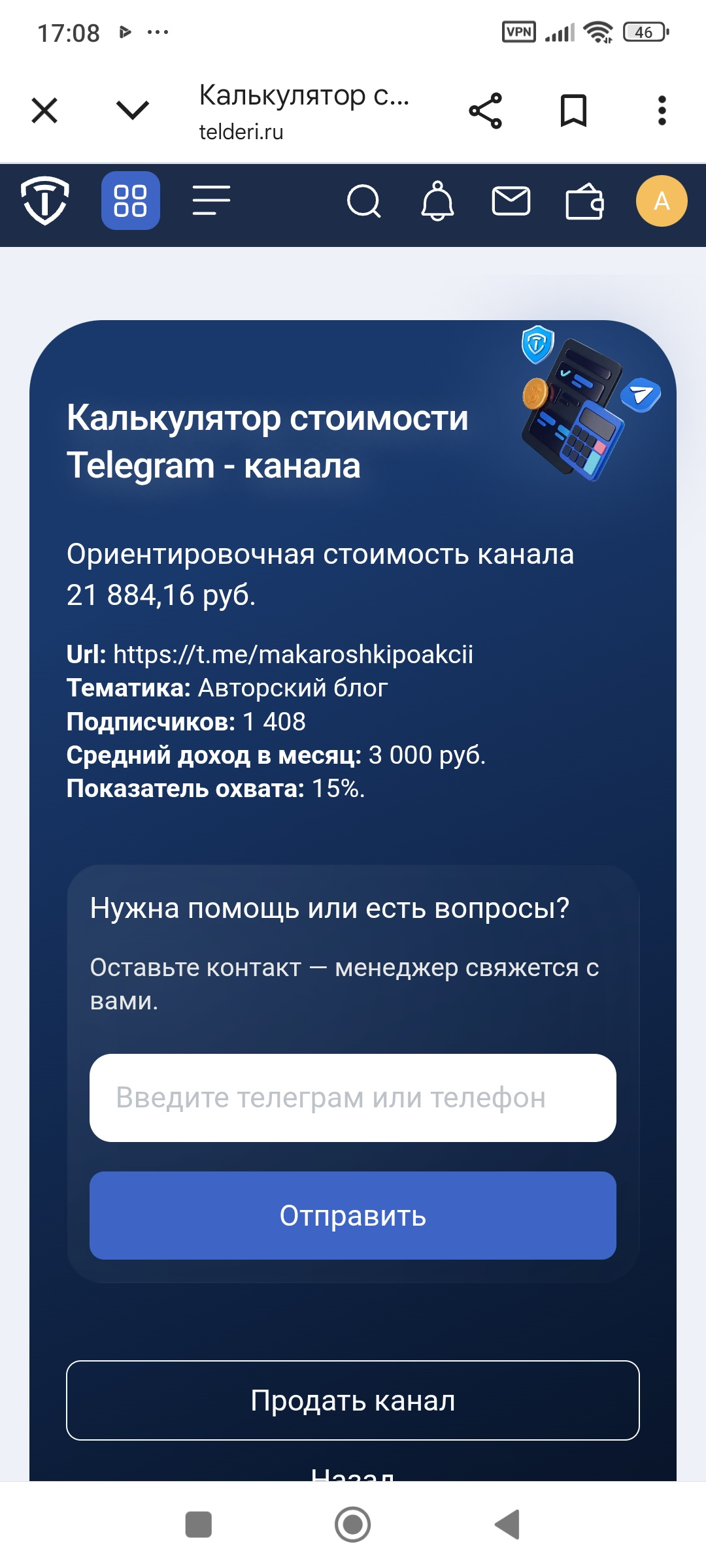Viewport: 706px width, 1568px height.
Task: Focus the Telegram or phone input field
Action: click(353, 1098)
